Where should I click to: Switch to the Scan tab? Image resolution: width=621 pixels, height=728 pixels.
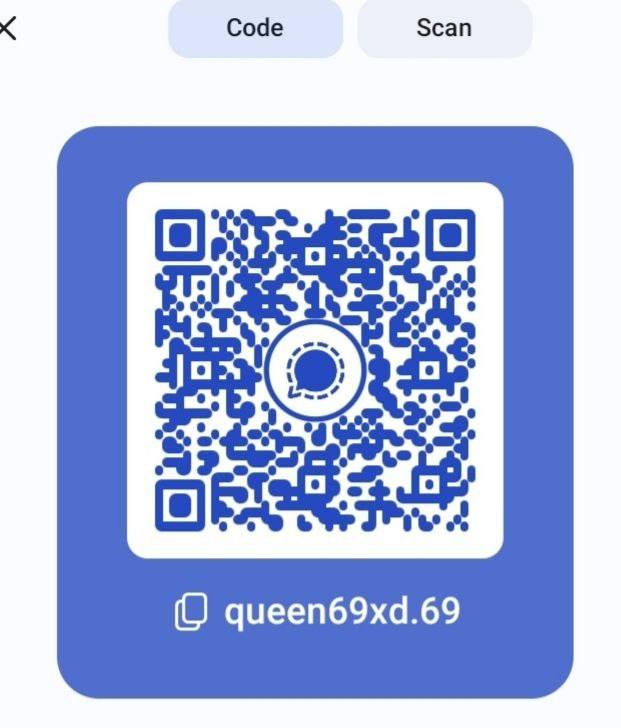(x=444, y=28)
